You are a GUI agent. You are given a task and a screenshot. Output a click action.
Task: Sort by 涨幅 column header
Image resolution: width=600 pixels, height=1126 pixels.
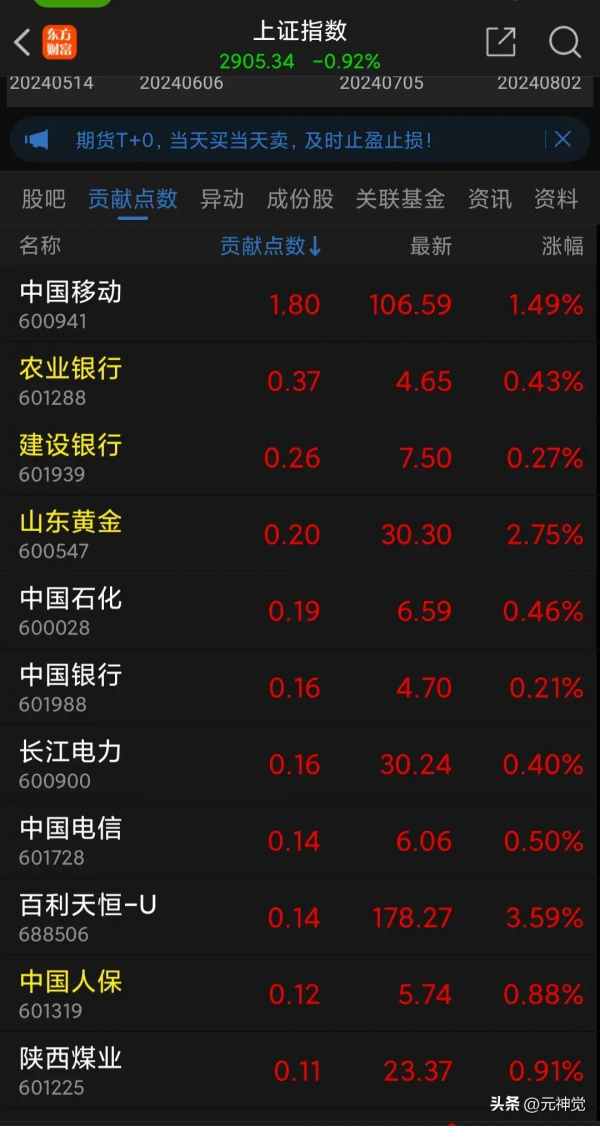pyautogui.click(x=562, y=246)
